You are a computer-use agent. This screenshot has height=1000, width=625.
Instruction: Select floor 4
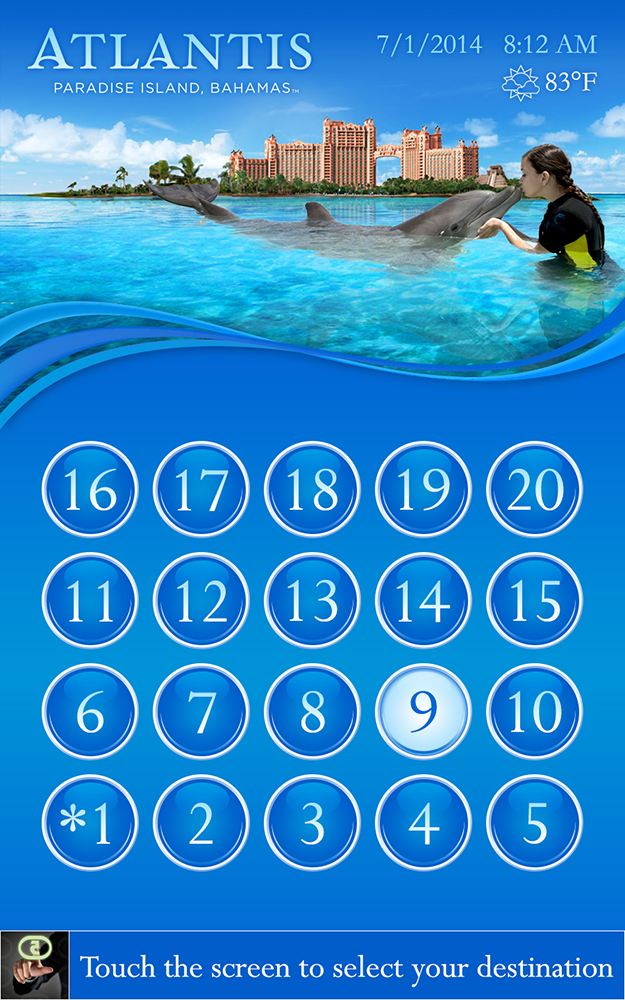coord(423,823)
